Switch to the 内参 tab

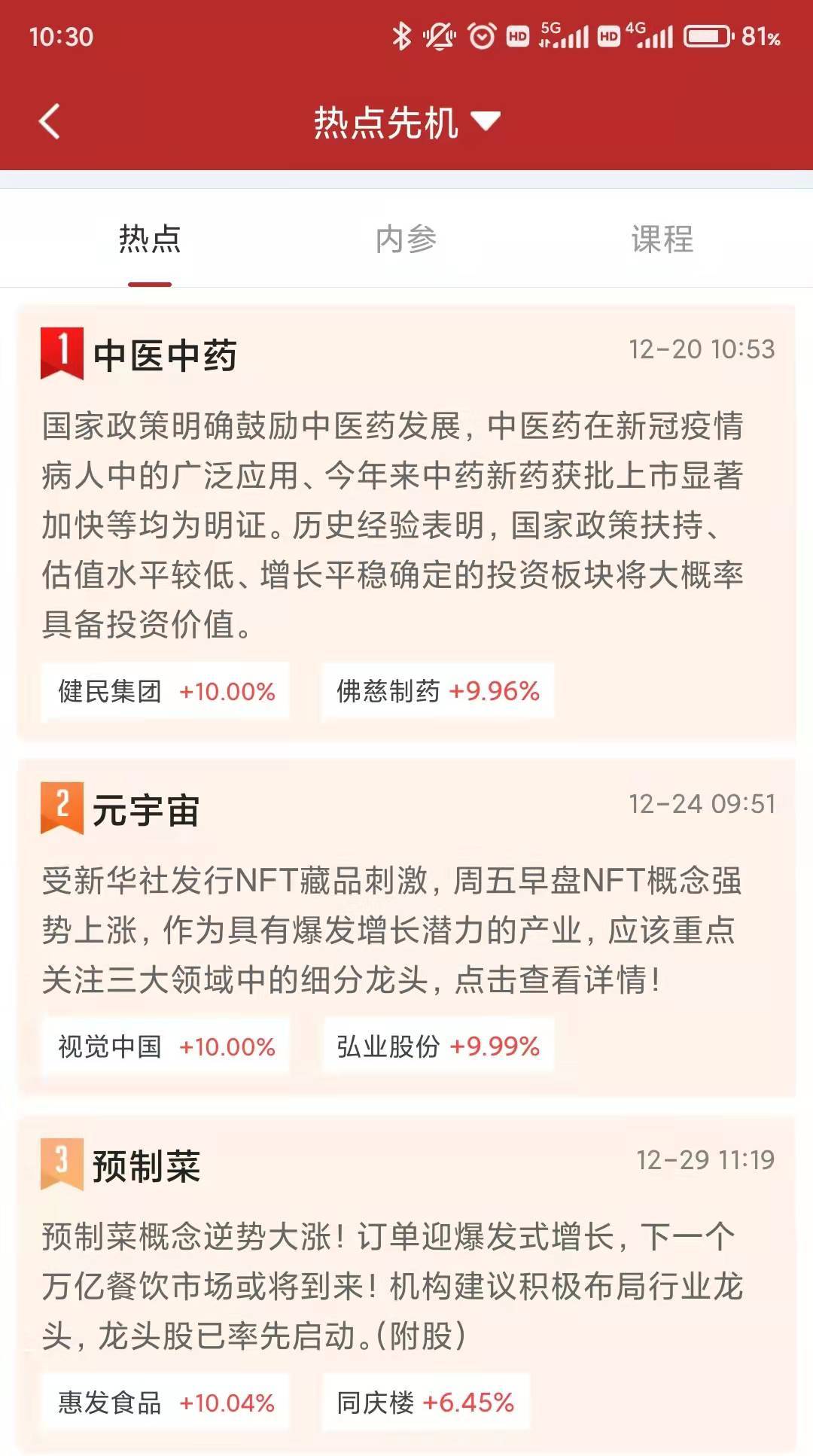tap(406, 239)
